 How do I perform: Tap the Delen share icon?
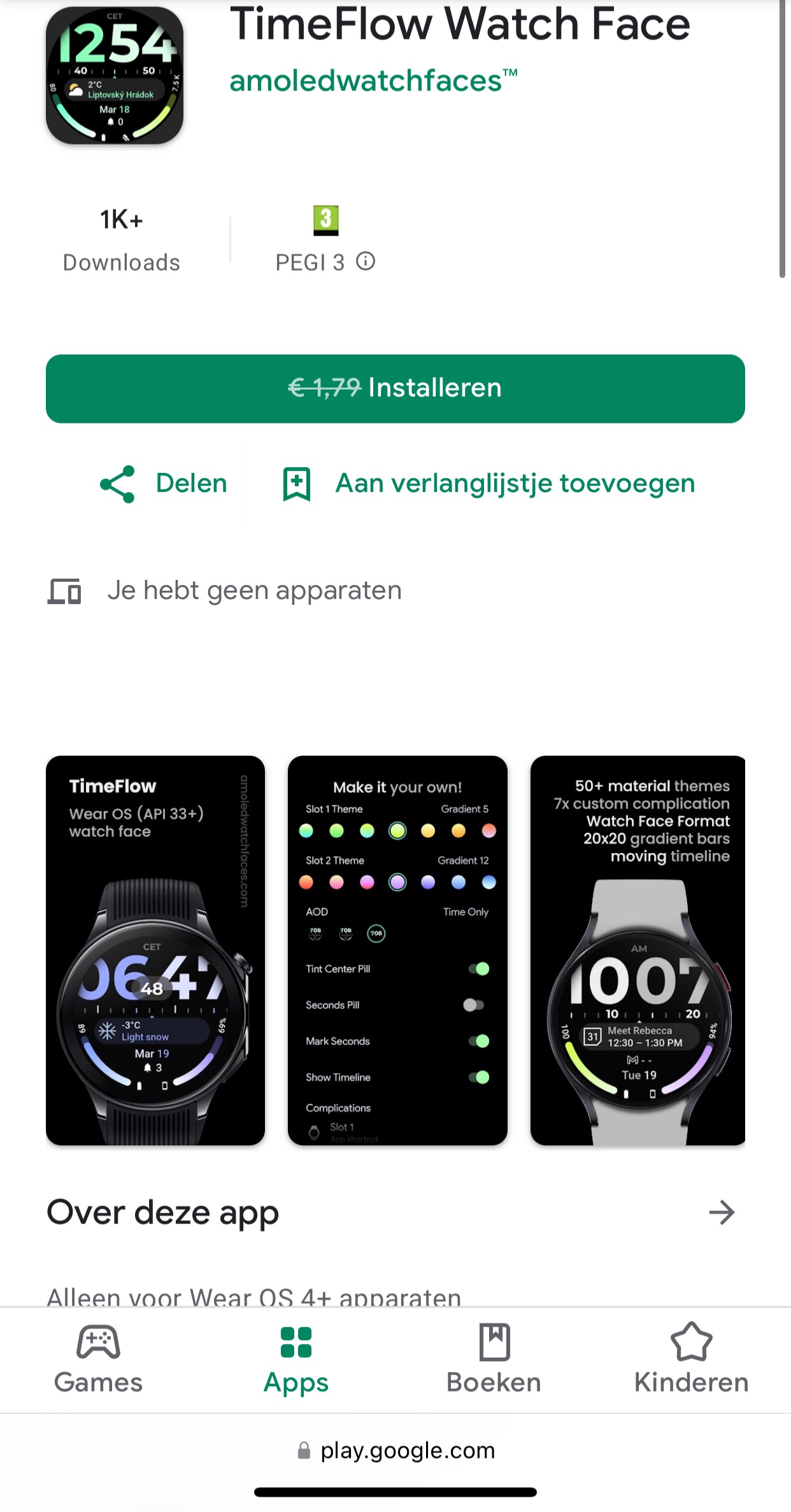pyautogui.click(x=117, y=484)
